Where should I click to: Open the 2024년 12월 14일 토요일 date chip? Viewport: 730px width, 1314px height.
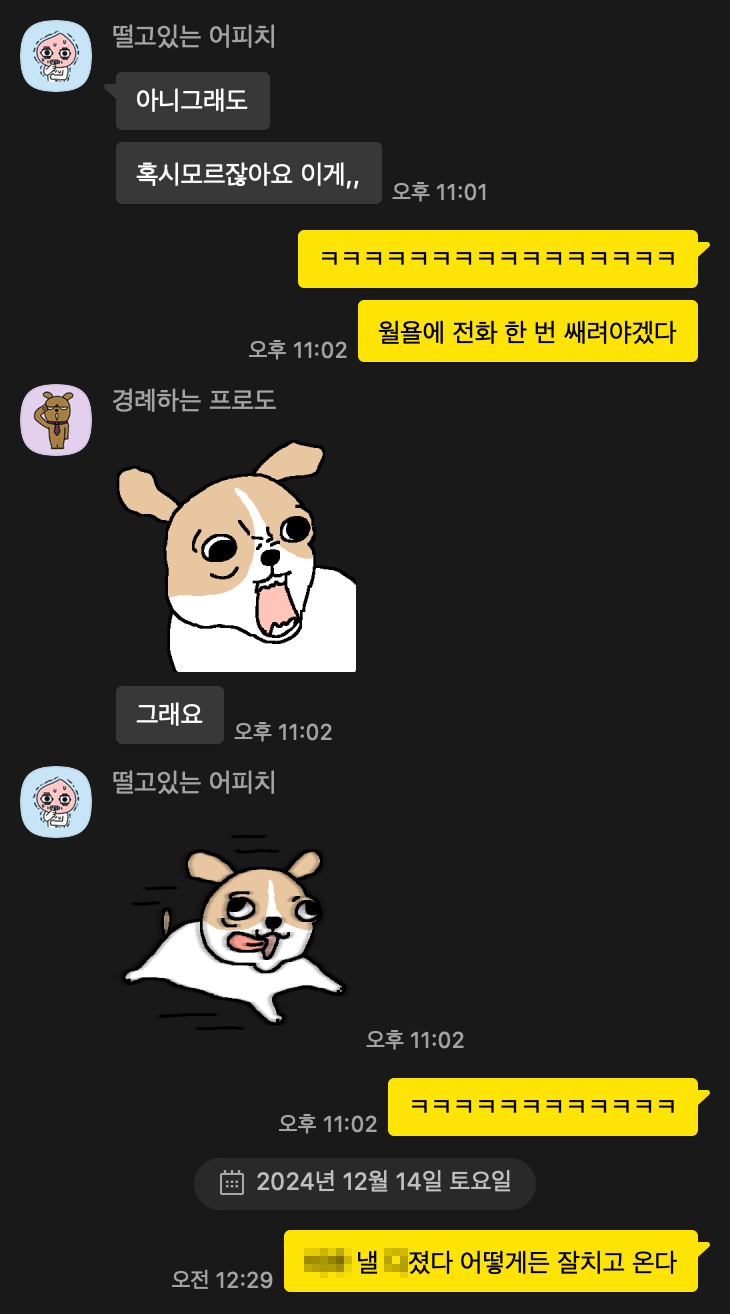(x=365, y=1183)
